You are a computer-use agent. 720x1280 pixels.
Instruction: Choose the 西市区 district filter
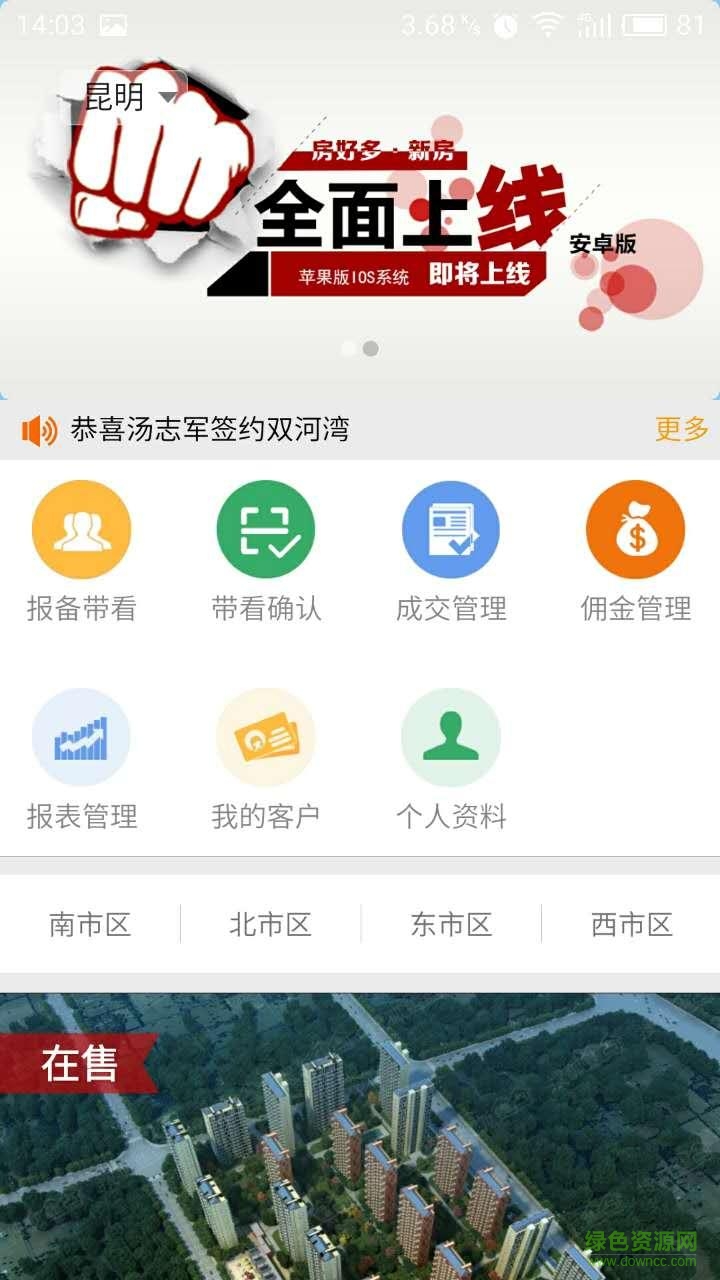[630, 925]
